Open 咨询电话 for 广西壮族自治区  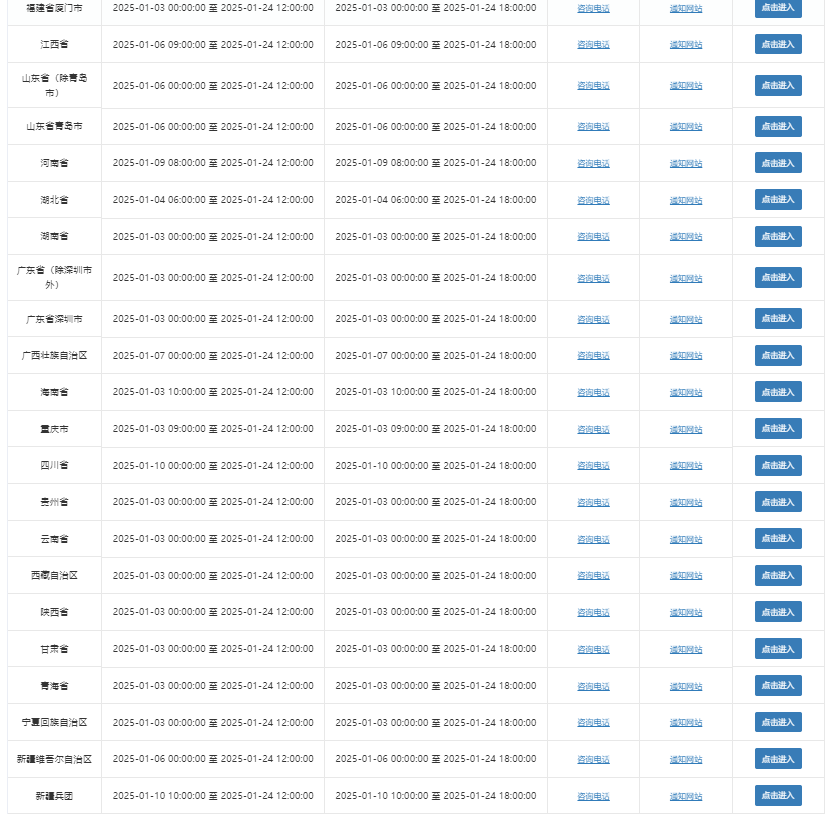point(593,356)
